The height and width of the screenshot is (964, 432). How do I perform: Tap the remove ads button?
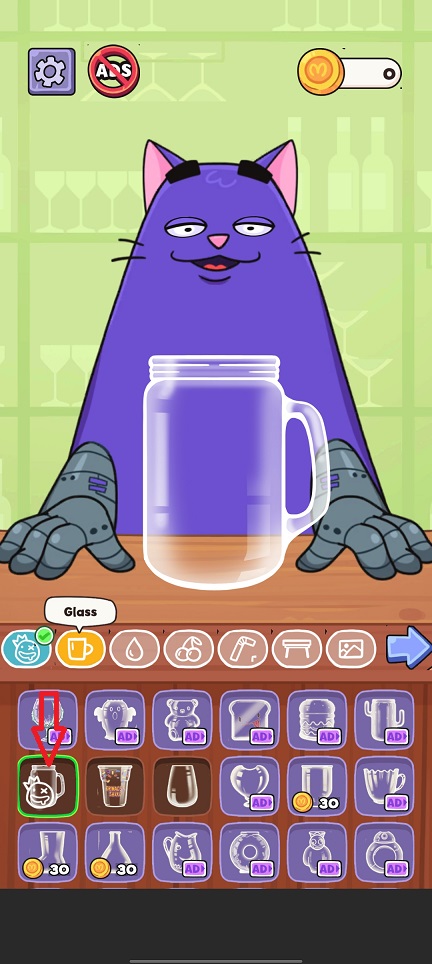coord(114,72)
